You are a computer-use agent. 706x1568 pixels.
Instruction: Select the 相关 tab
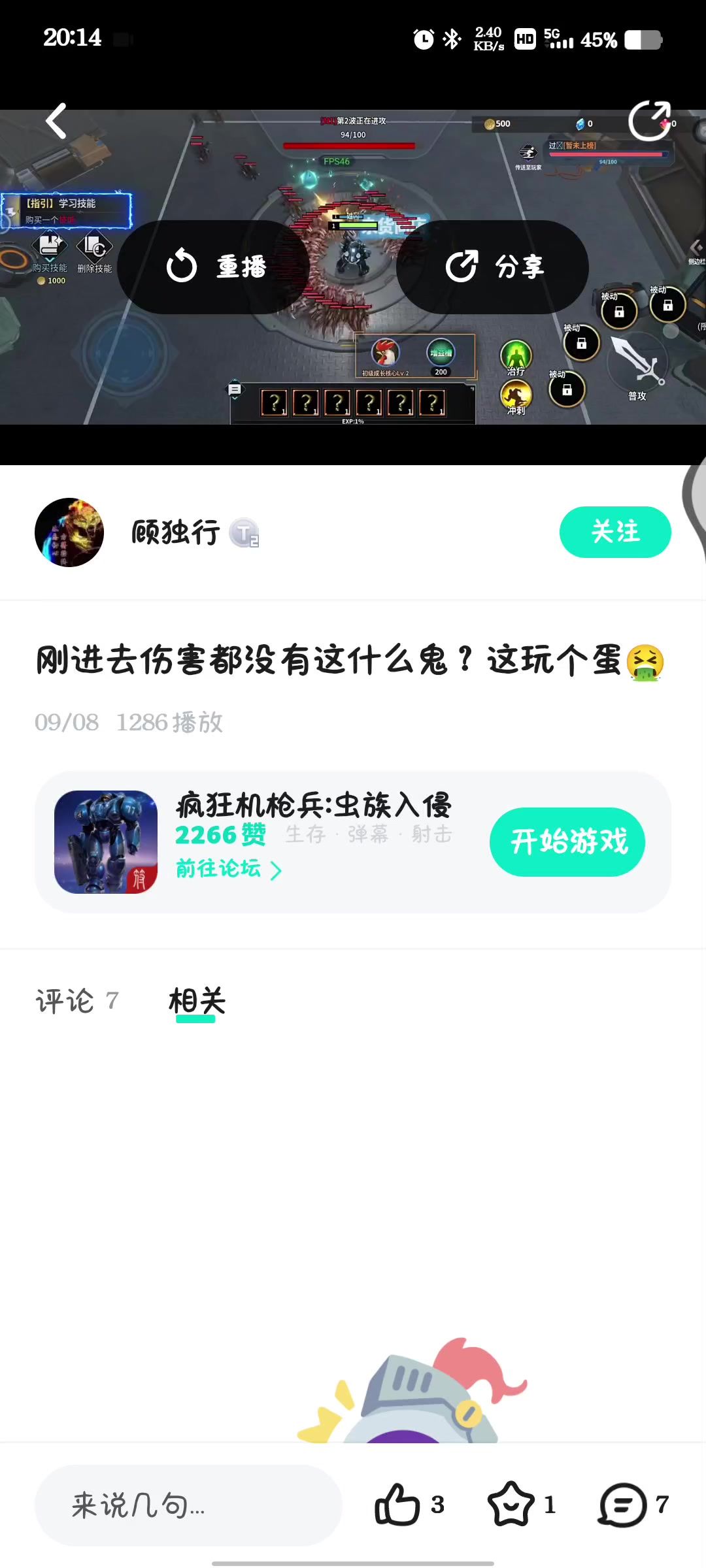[196, 1001]
